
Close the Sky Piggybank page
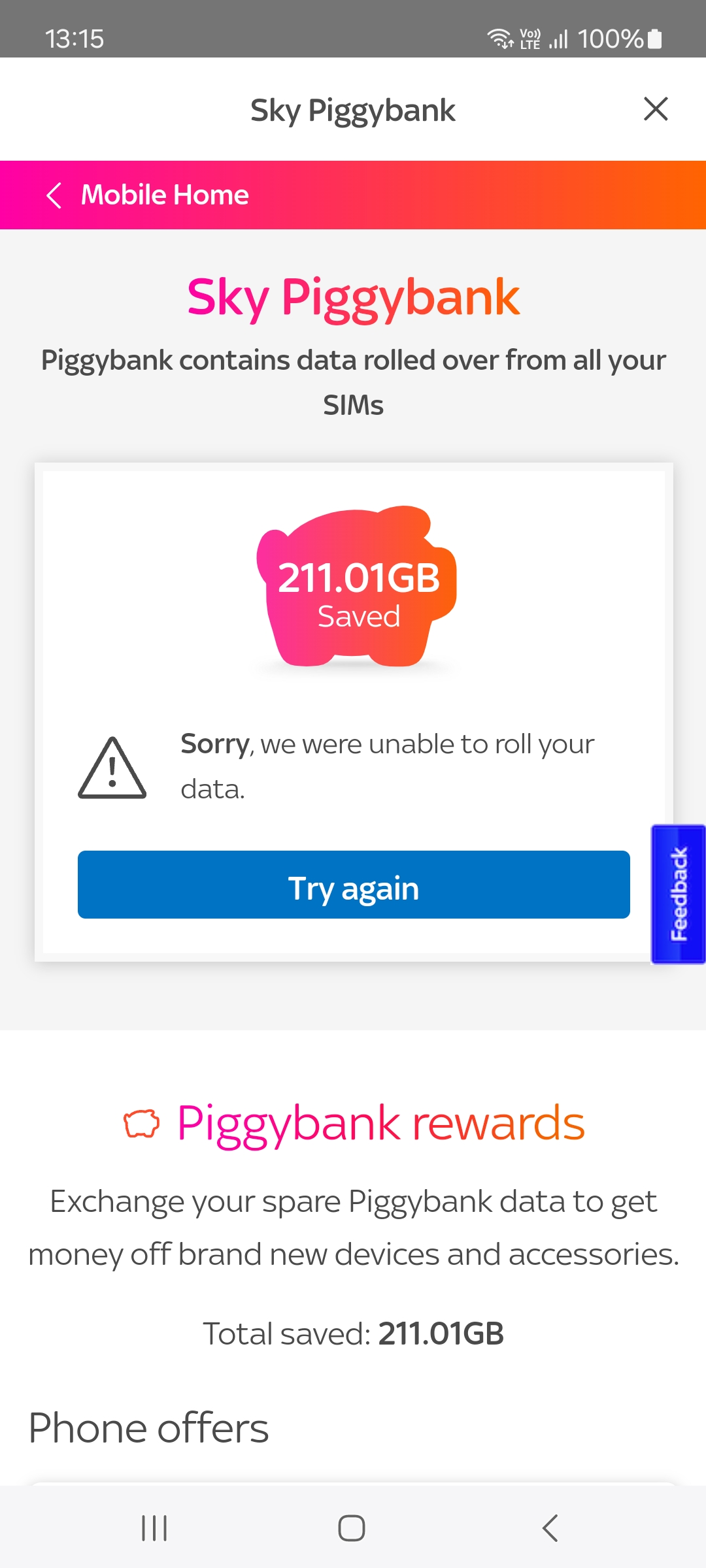pos(656,109)
